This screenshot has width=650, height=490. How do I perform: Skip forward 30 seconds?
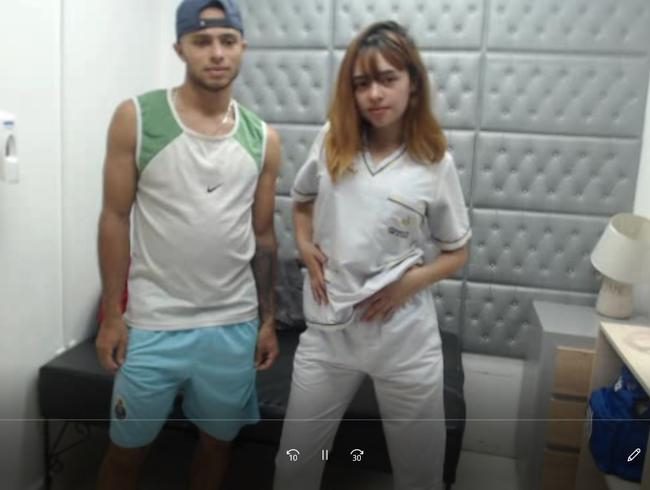357,455
